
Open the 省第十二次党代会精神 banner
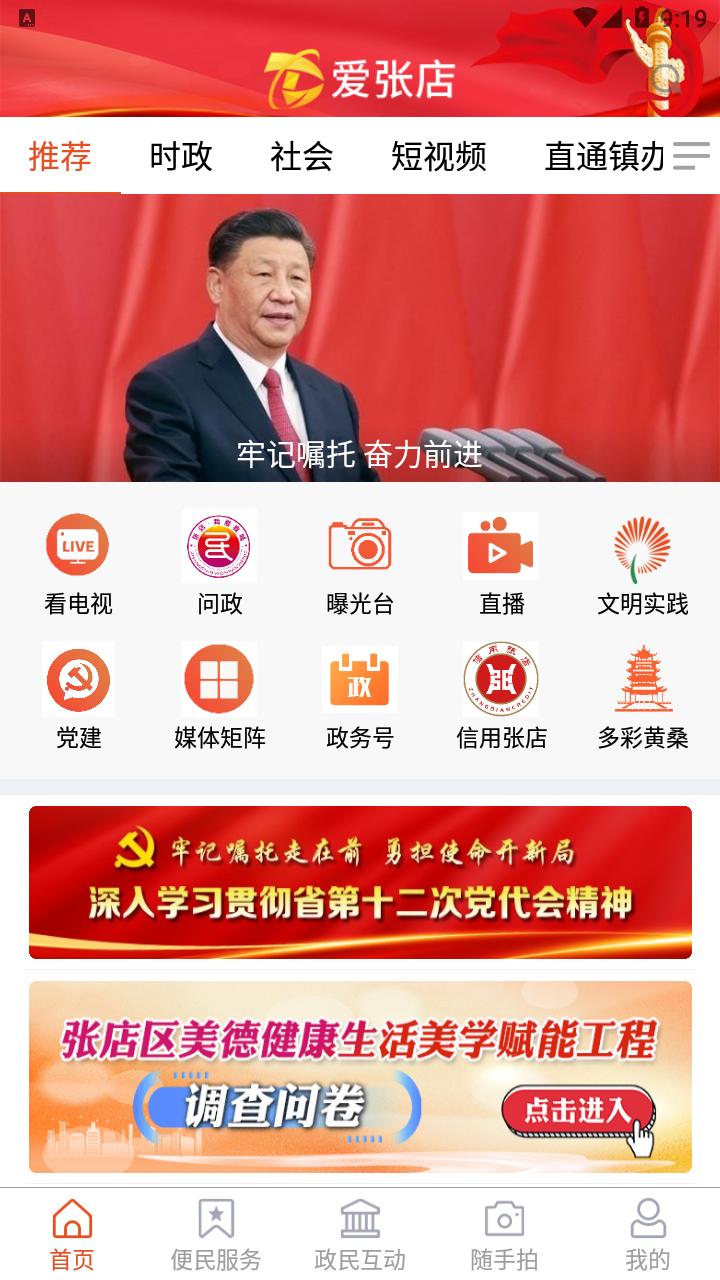360,882
